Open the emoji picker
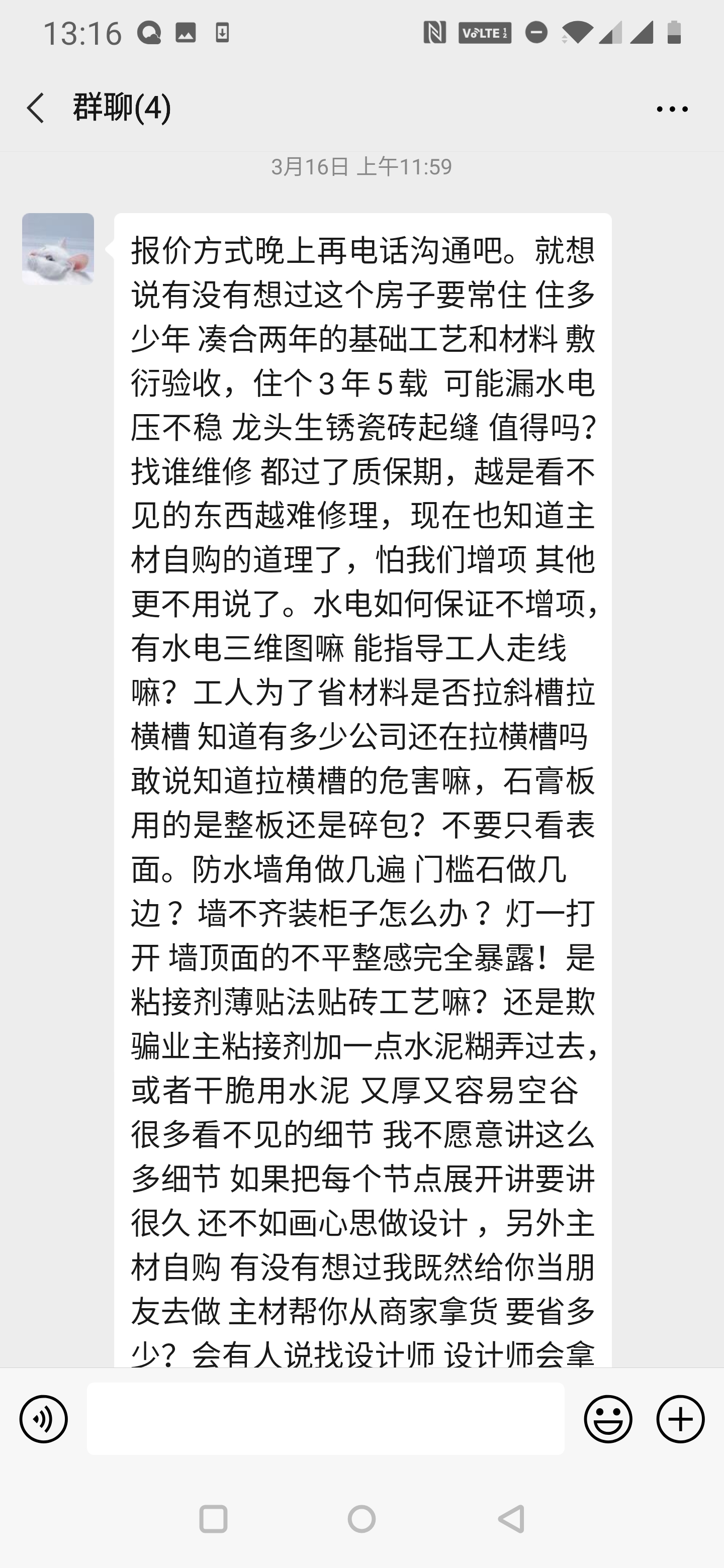This screenshot has width=724, height=1568. (x=608, y=1419)
